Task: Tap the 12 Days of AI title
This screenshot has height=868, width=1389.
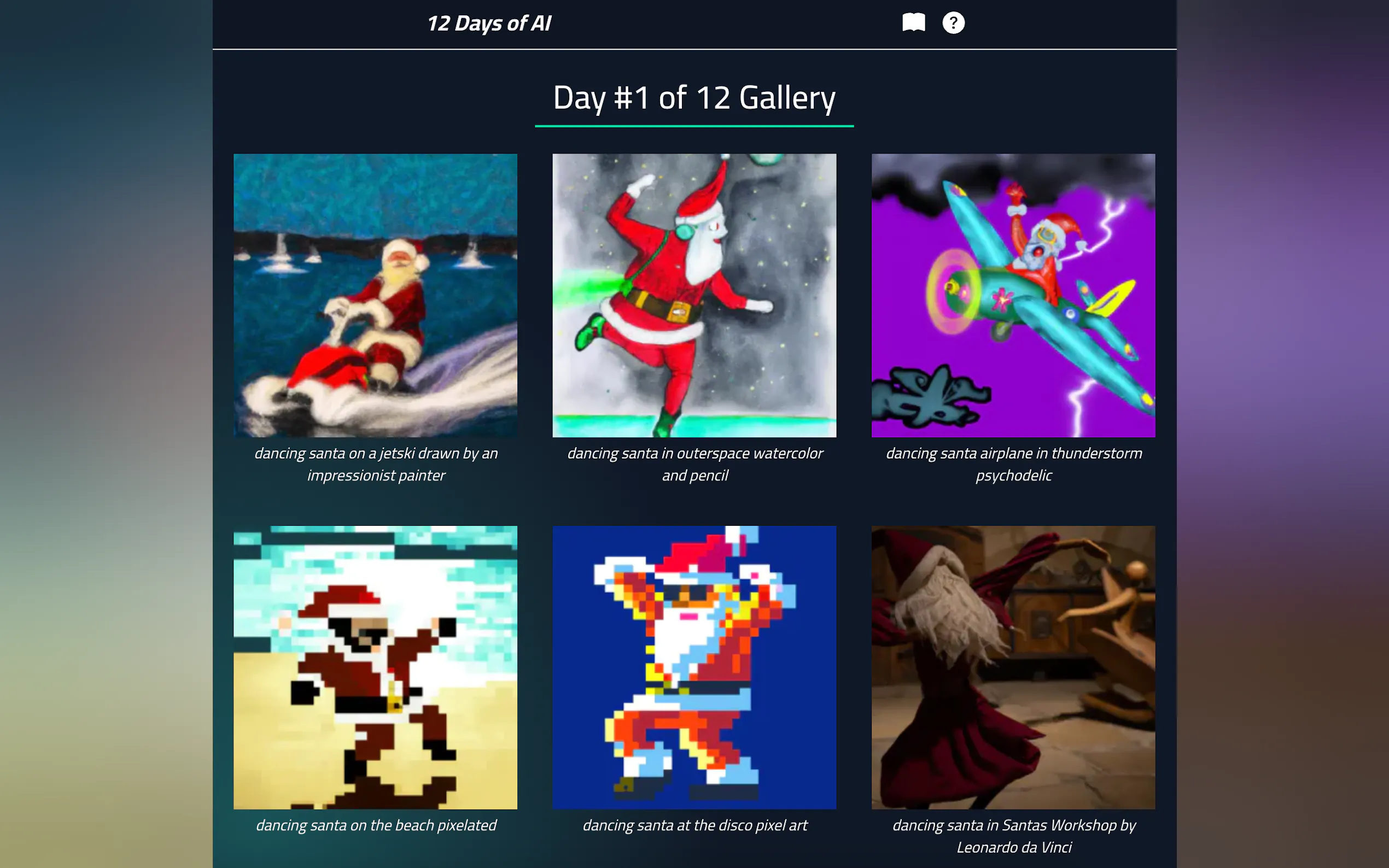Action: [489, 24]
